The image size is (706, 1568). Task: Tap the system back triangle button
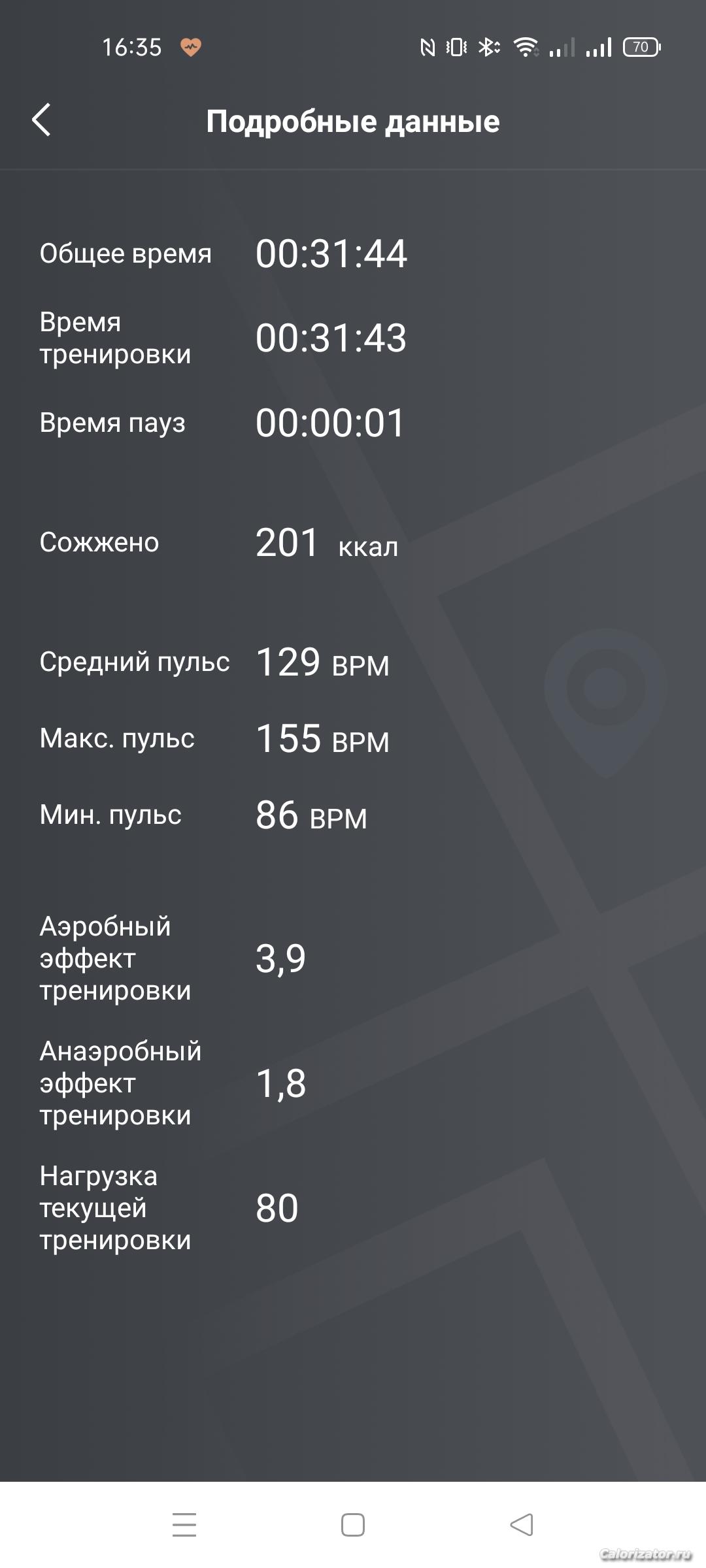coord(522,1525)
